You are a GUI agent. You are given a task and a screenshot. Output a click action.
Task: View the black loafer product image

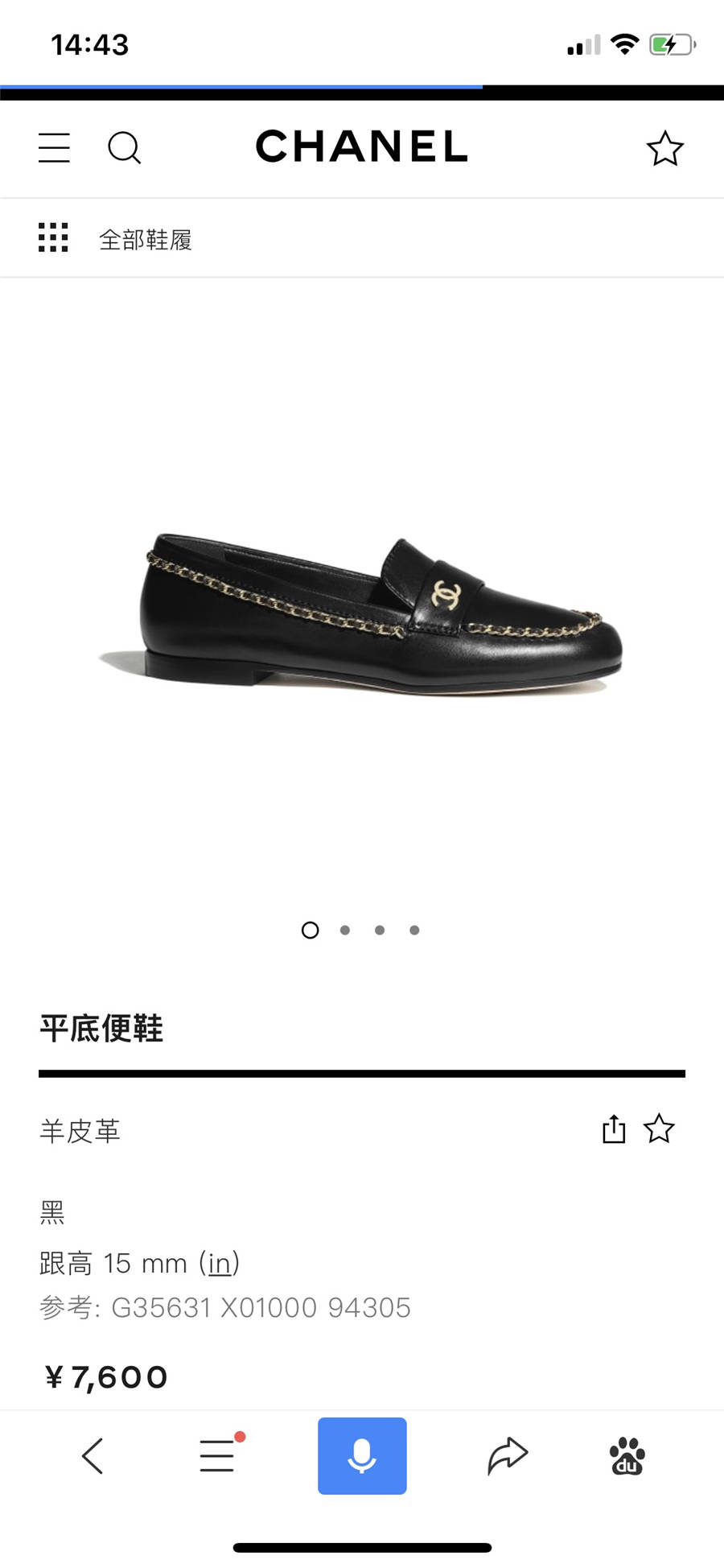[361, 613]
